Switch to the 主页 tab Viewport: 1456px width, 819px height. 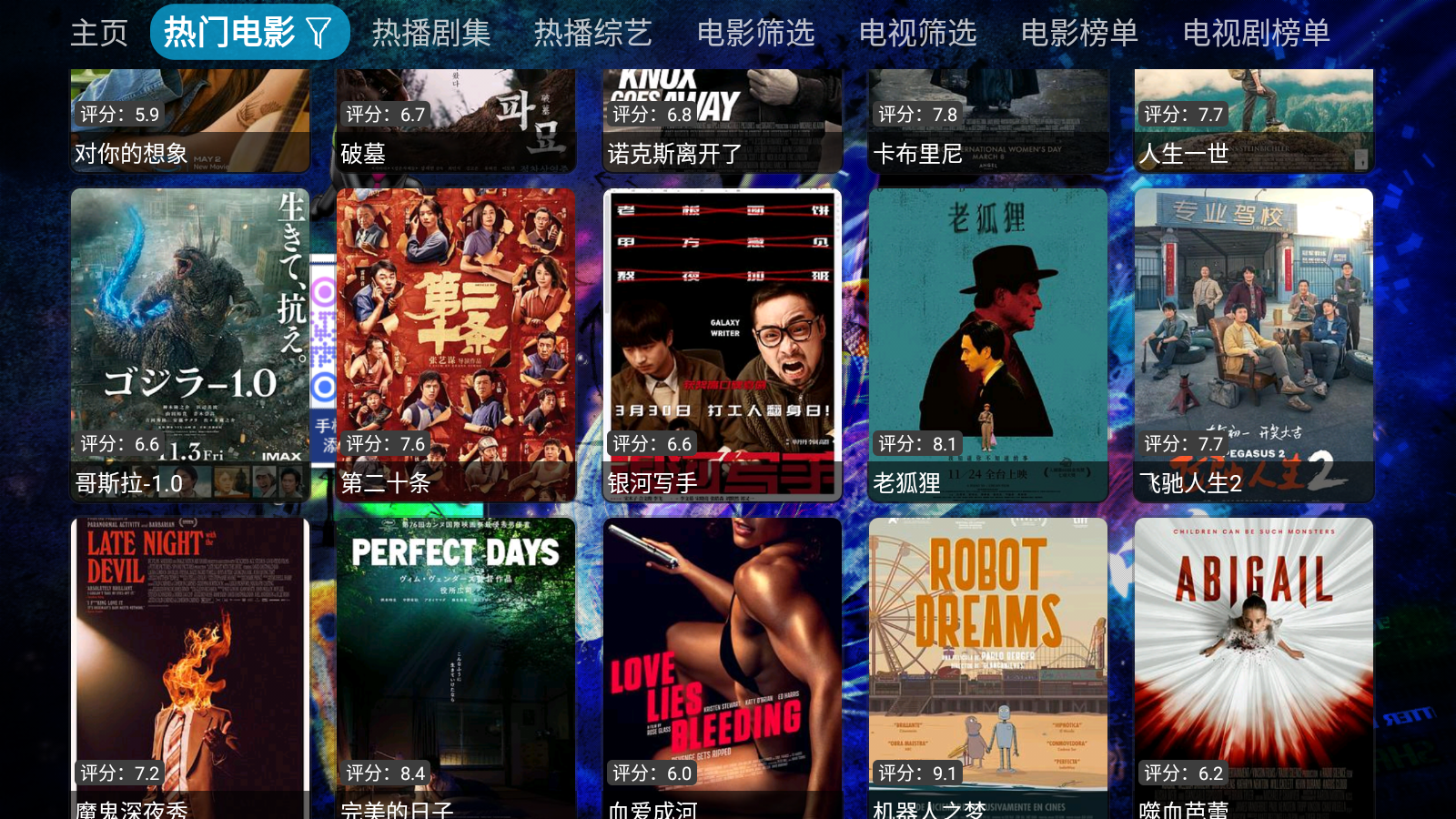pos(99,34)
